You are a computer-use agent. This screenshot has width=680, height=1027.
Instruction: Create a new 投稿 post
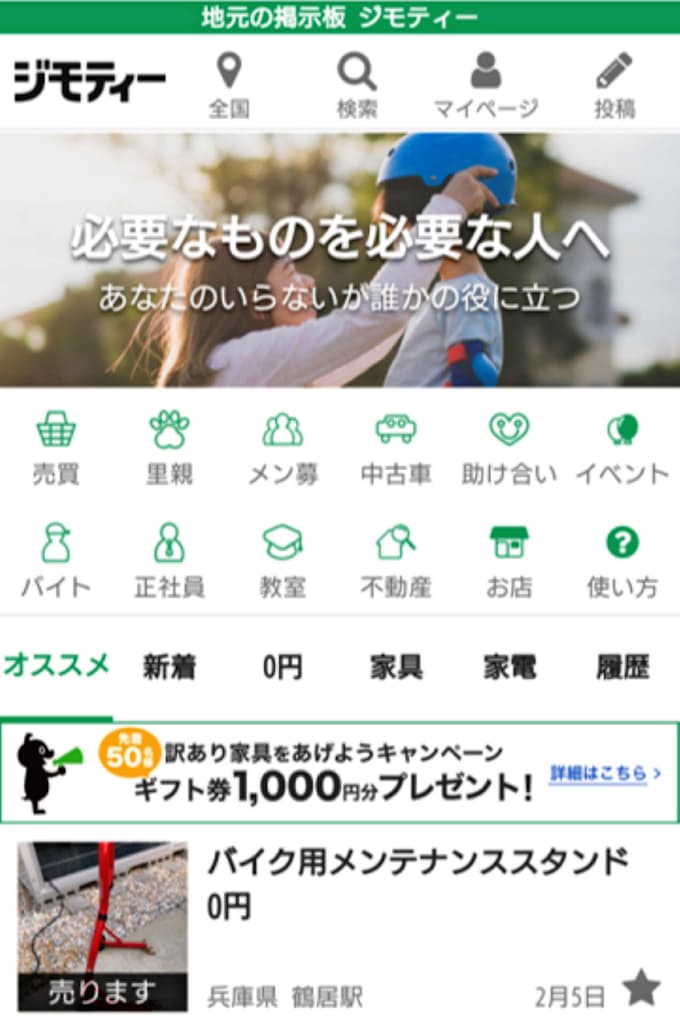[615, 85]
